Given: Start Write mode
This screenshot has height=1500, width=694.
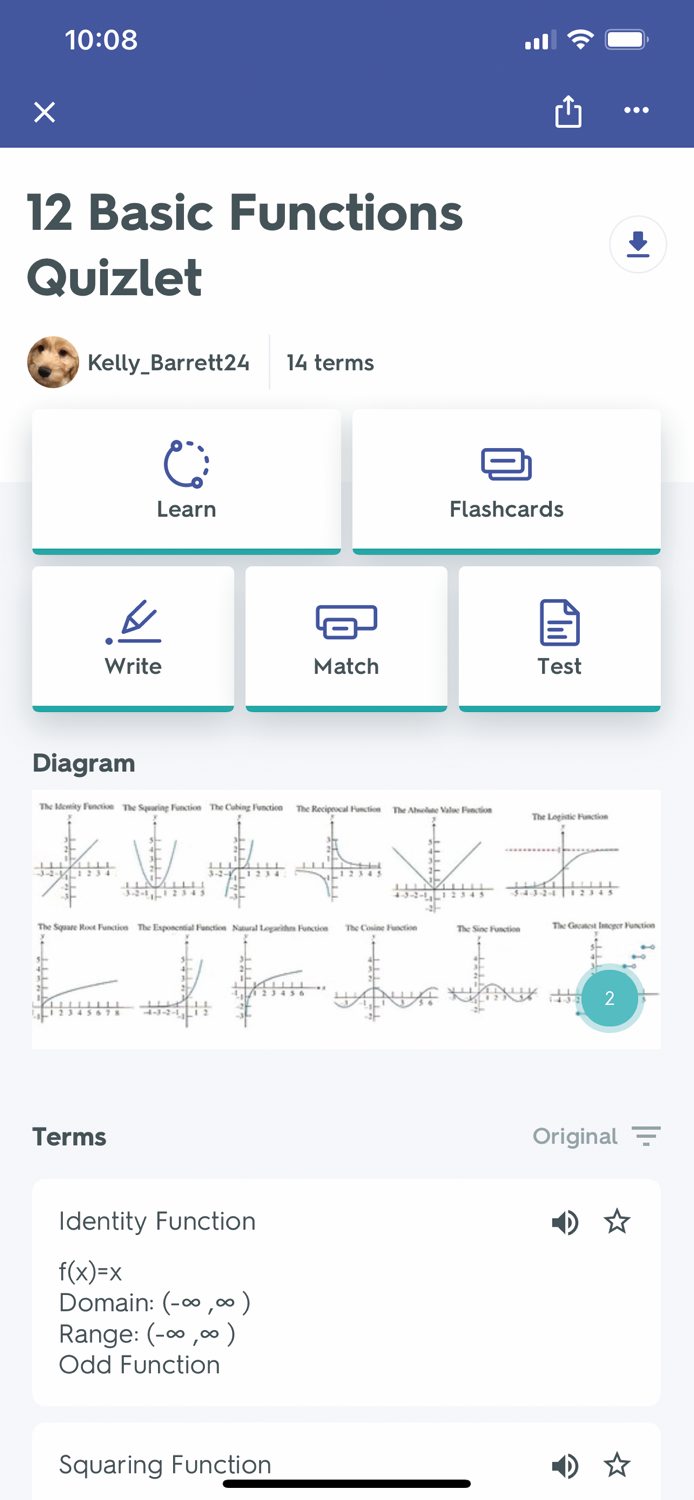Looking at the screenshot, I should point(133,638).
